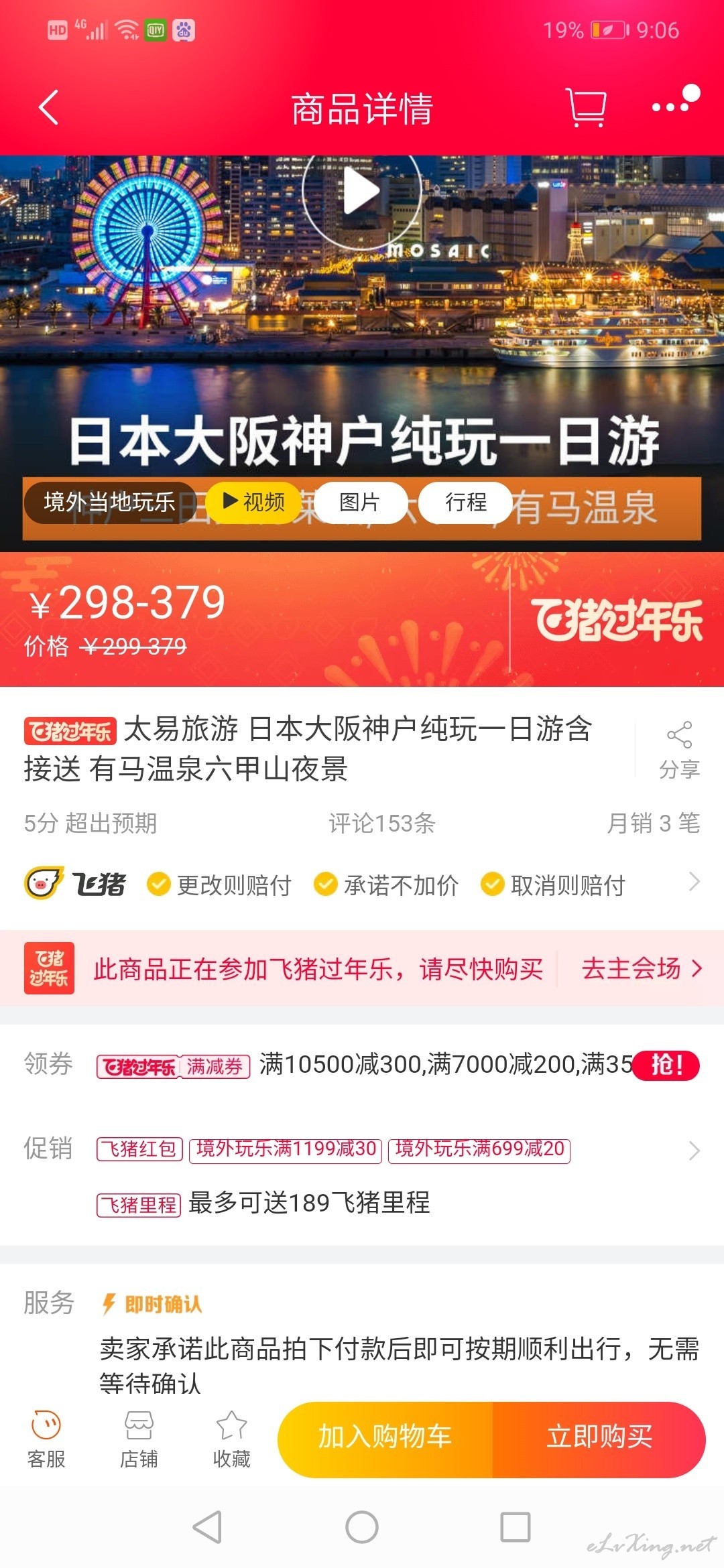Switch to the 图片 media tab

[360, 502]
